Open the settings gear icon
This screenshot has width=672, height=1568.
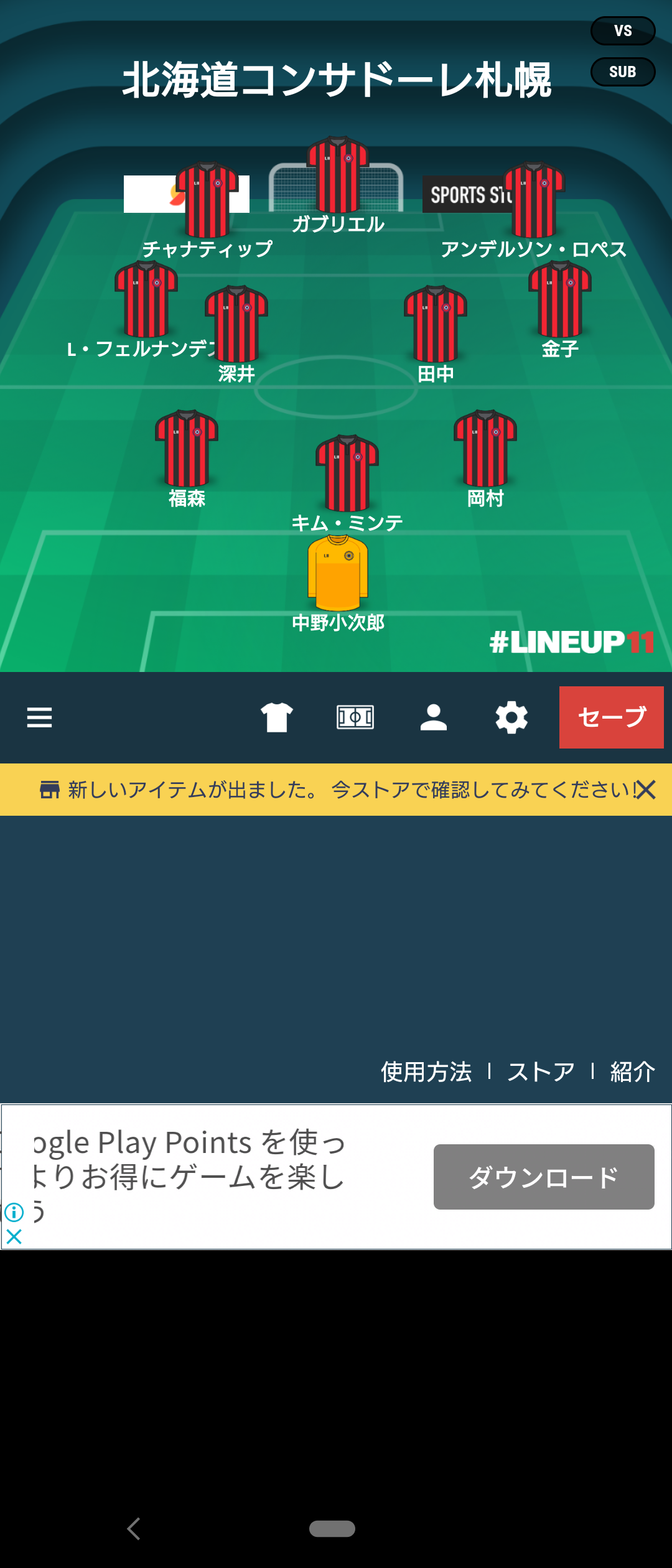point(511,717)
